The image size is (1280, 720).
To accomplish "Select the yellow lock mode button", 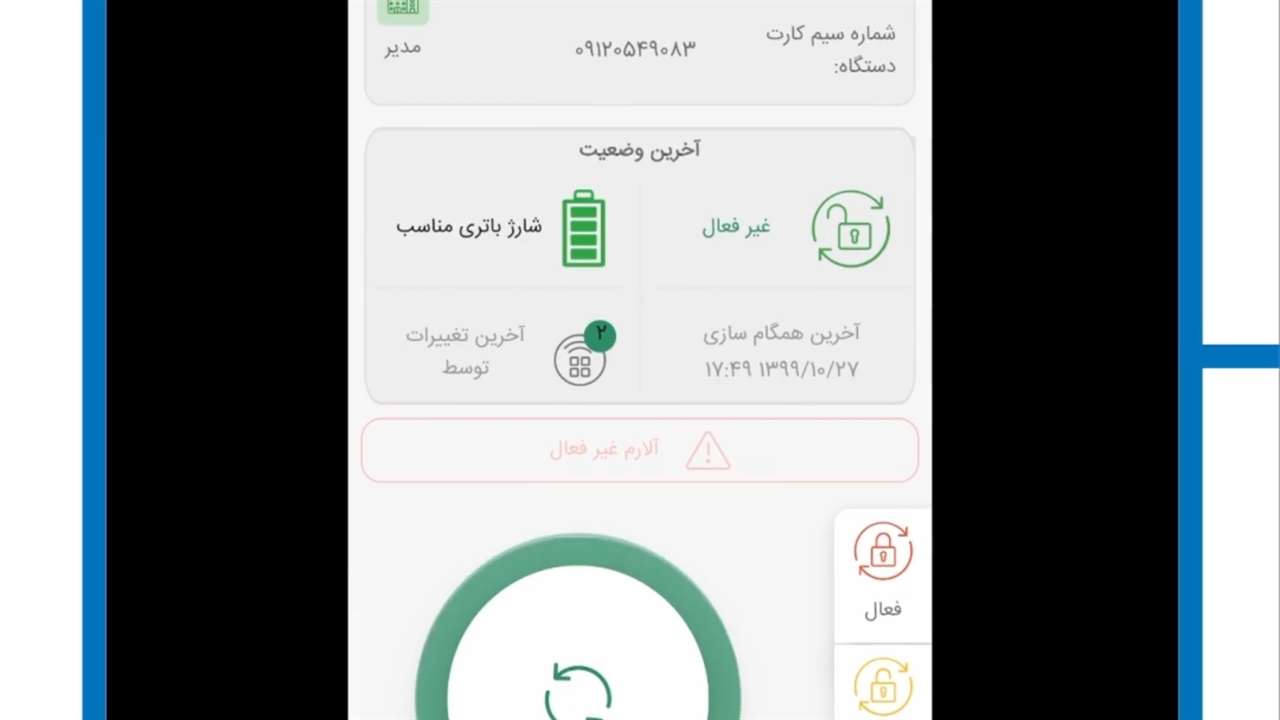I will [x=882, y=684].
